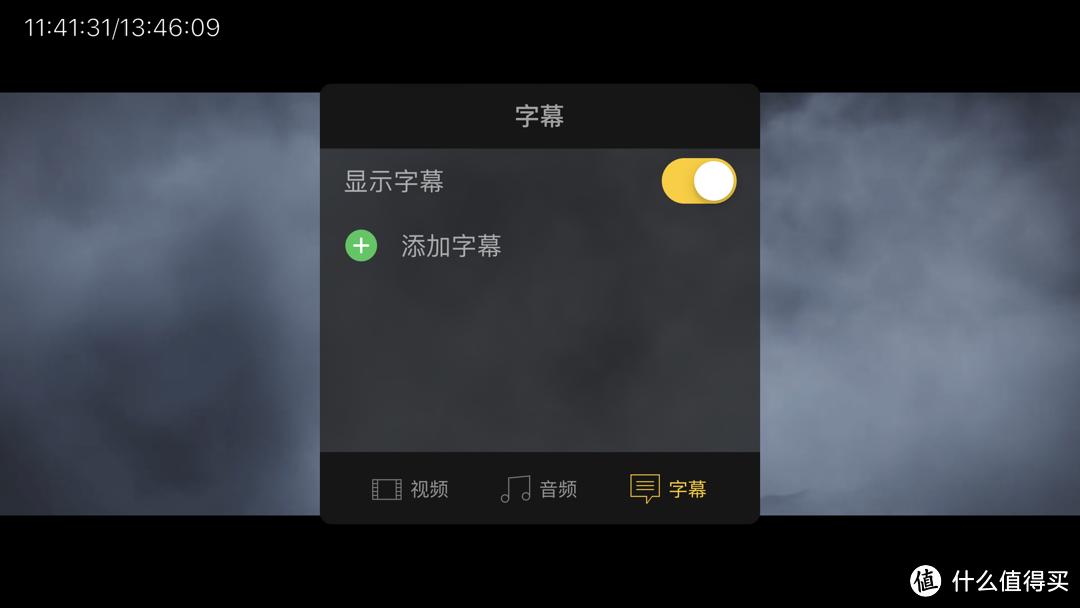Switch to the 视频 tab
This screenshot has height=608, width=1080.
click(x=410, y=489)
